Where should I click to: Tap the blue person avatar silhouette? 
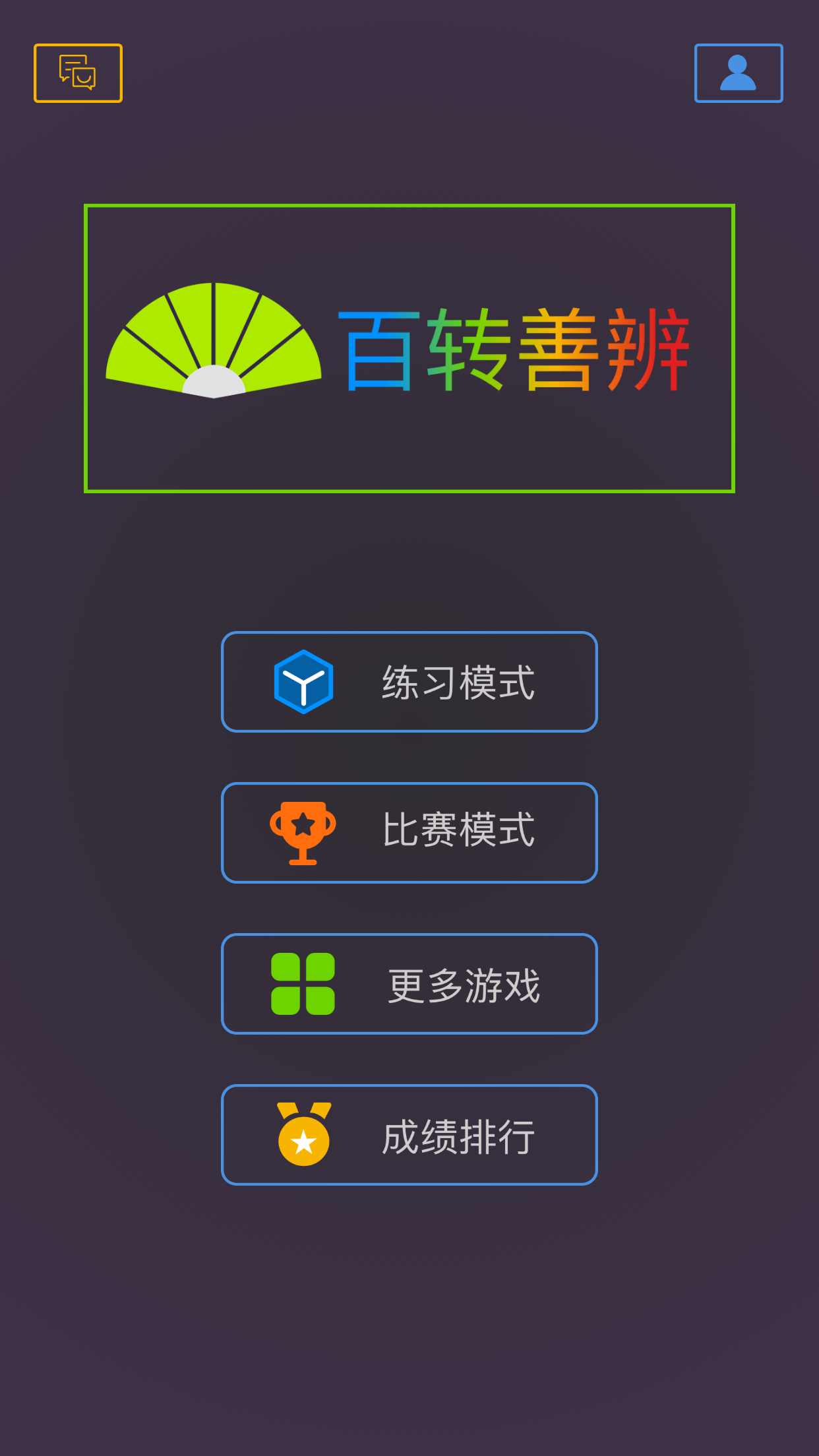point(738,73)
